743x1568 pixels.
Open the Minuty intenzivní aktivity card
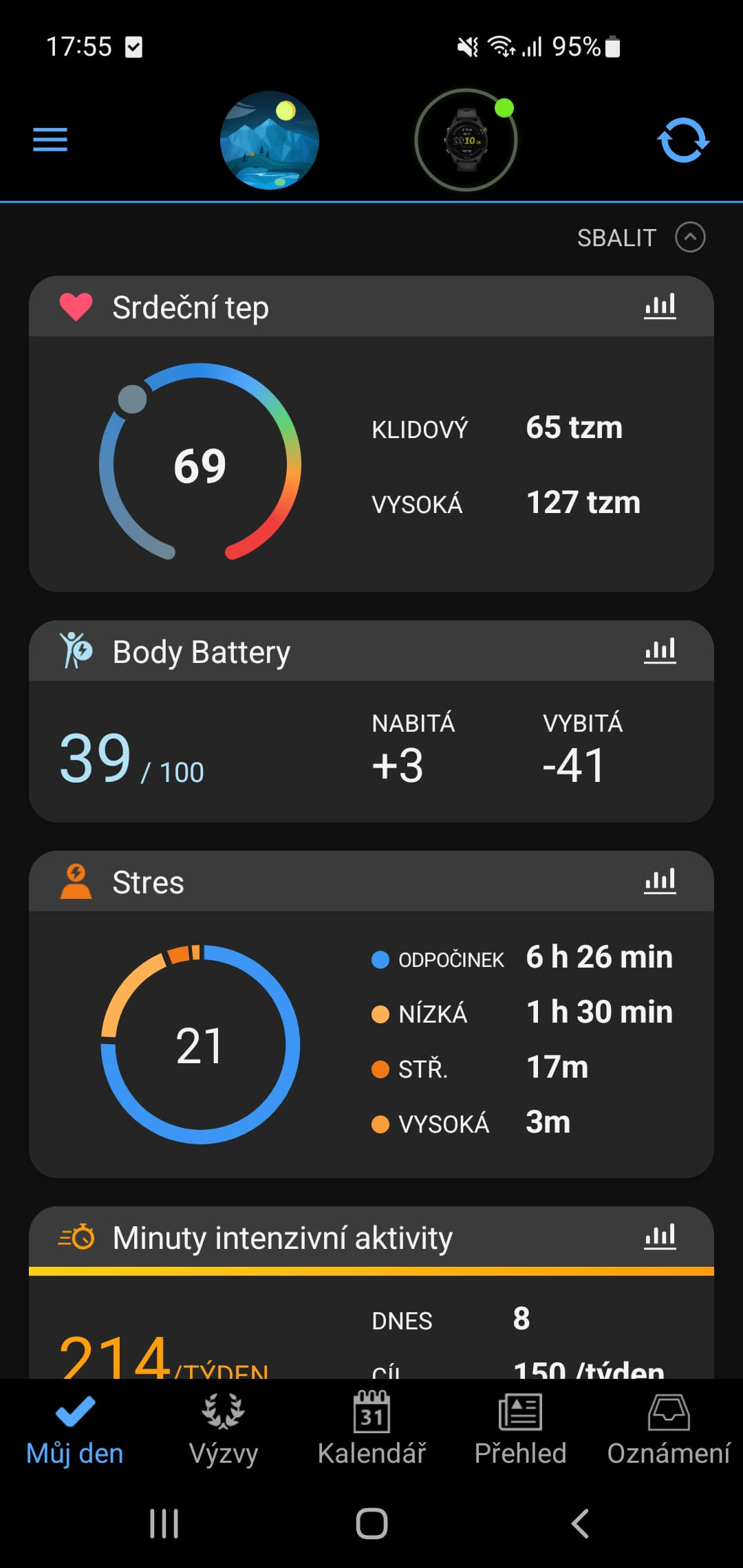coord(282,1238)
